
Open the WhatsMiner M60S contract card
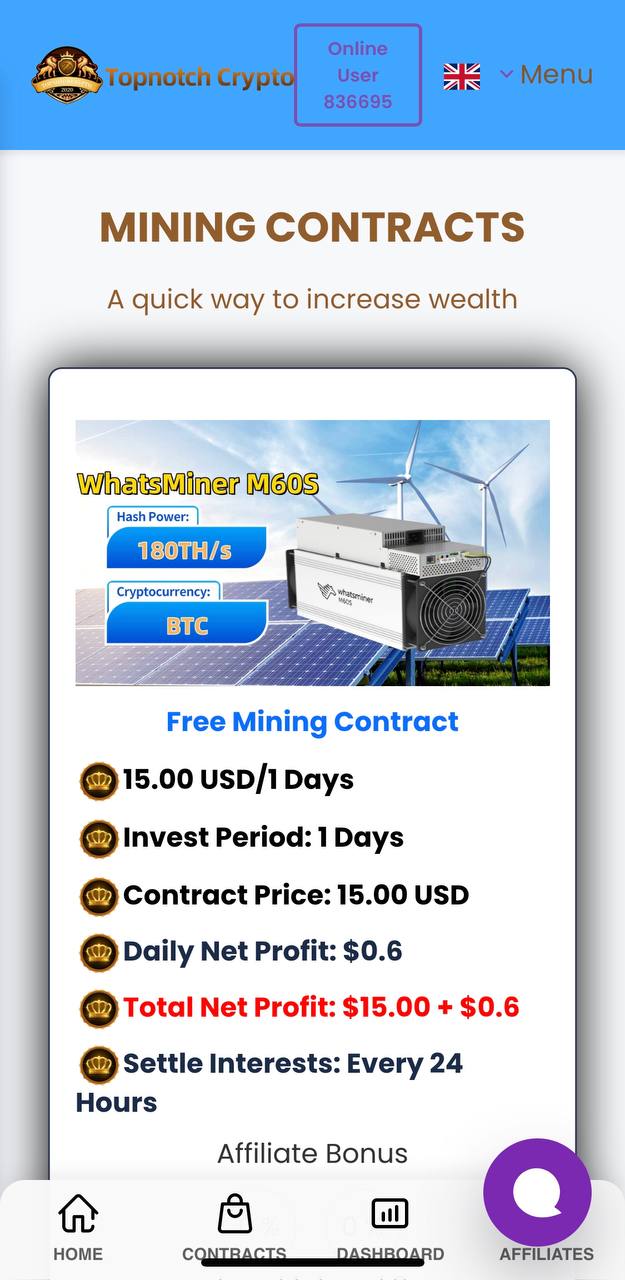tap(312, 552)
